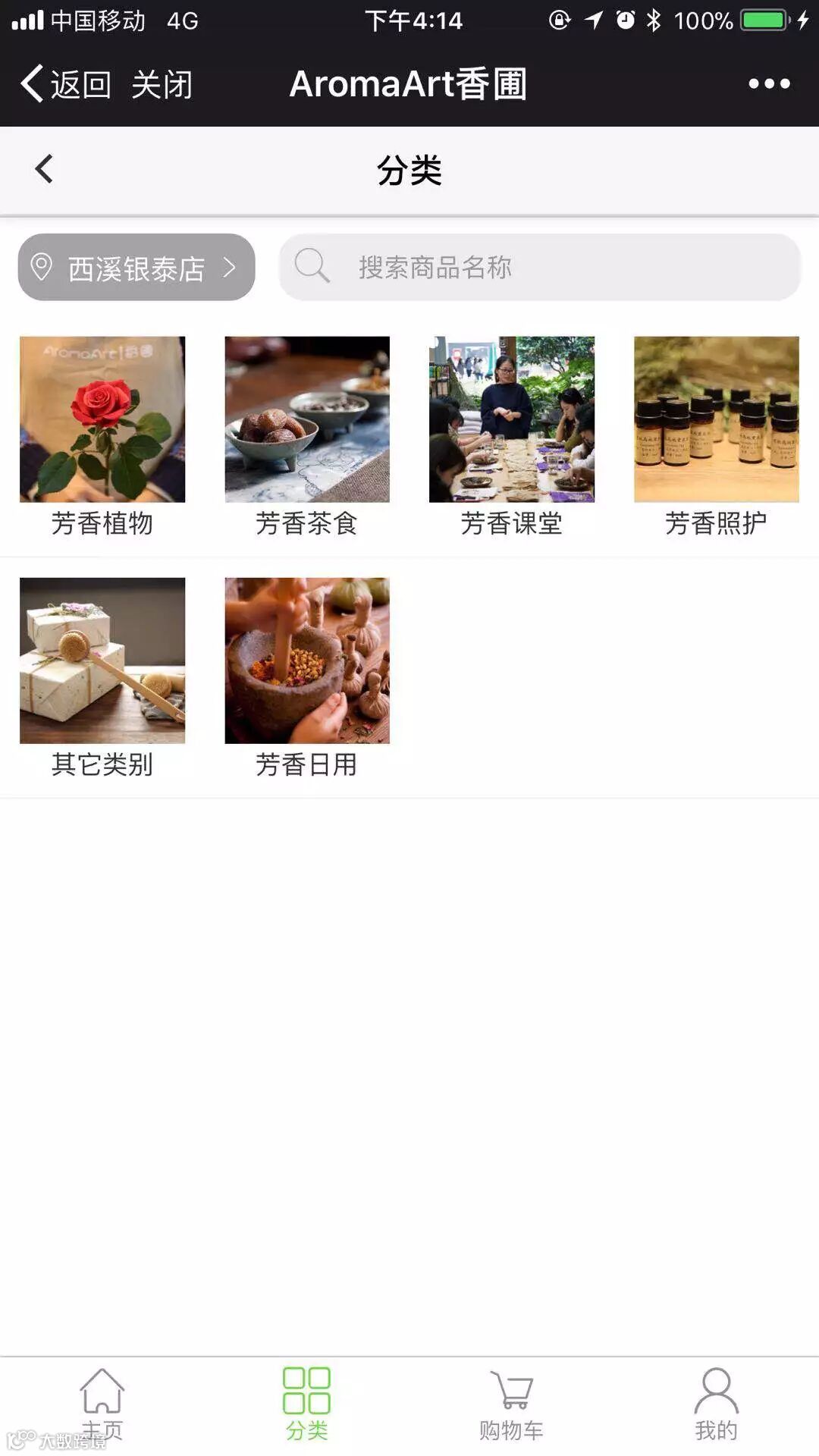The width and height of the screenshot is (819, 1456).
Task: Open the three-dot overflow menu
Action: coord(769,84)
